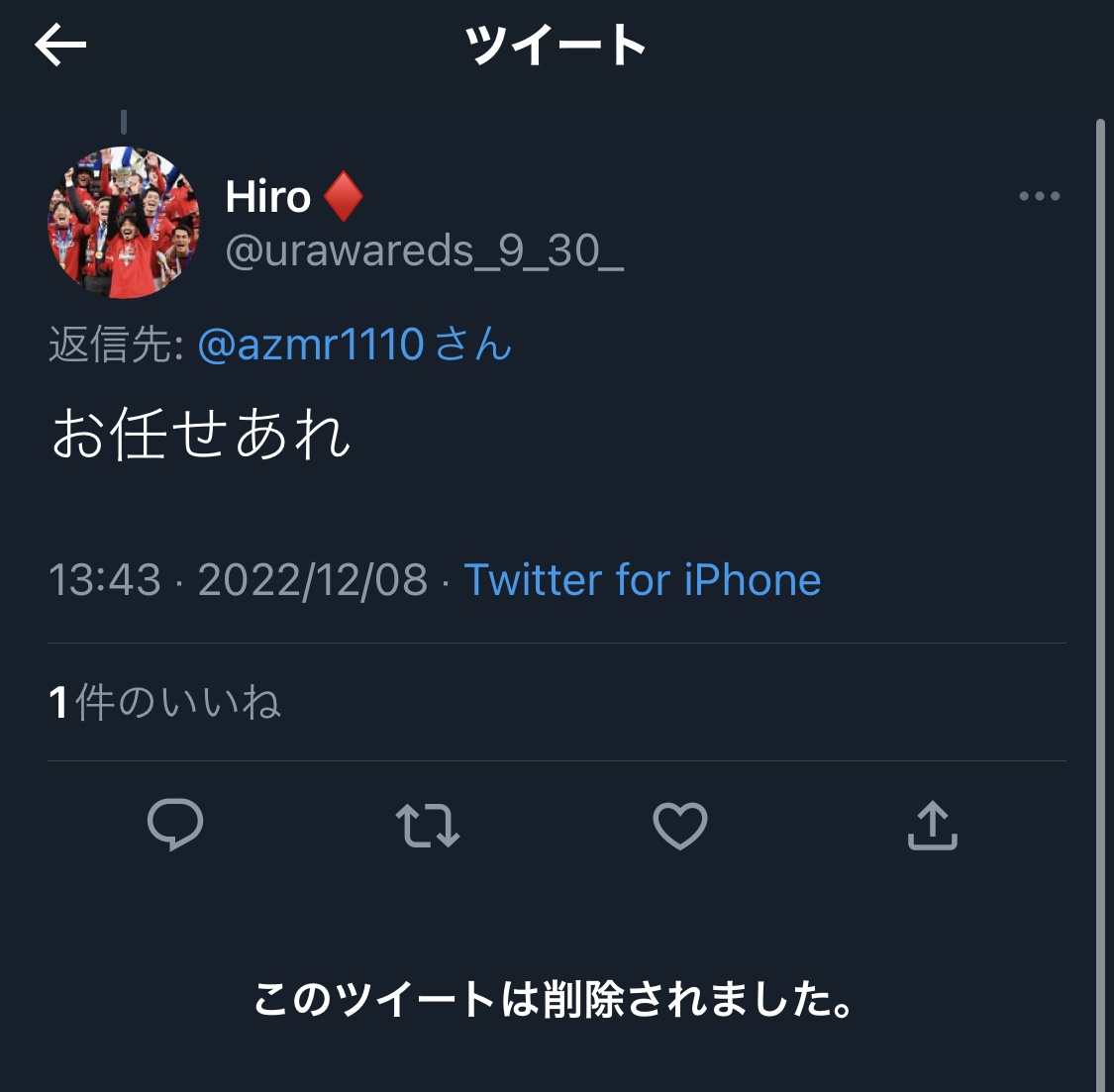Share this tweet
Viewport: 1114px width, 1092px height.
(932, 826)
